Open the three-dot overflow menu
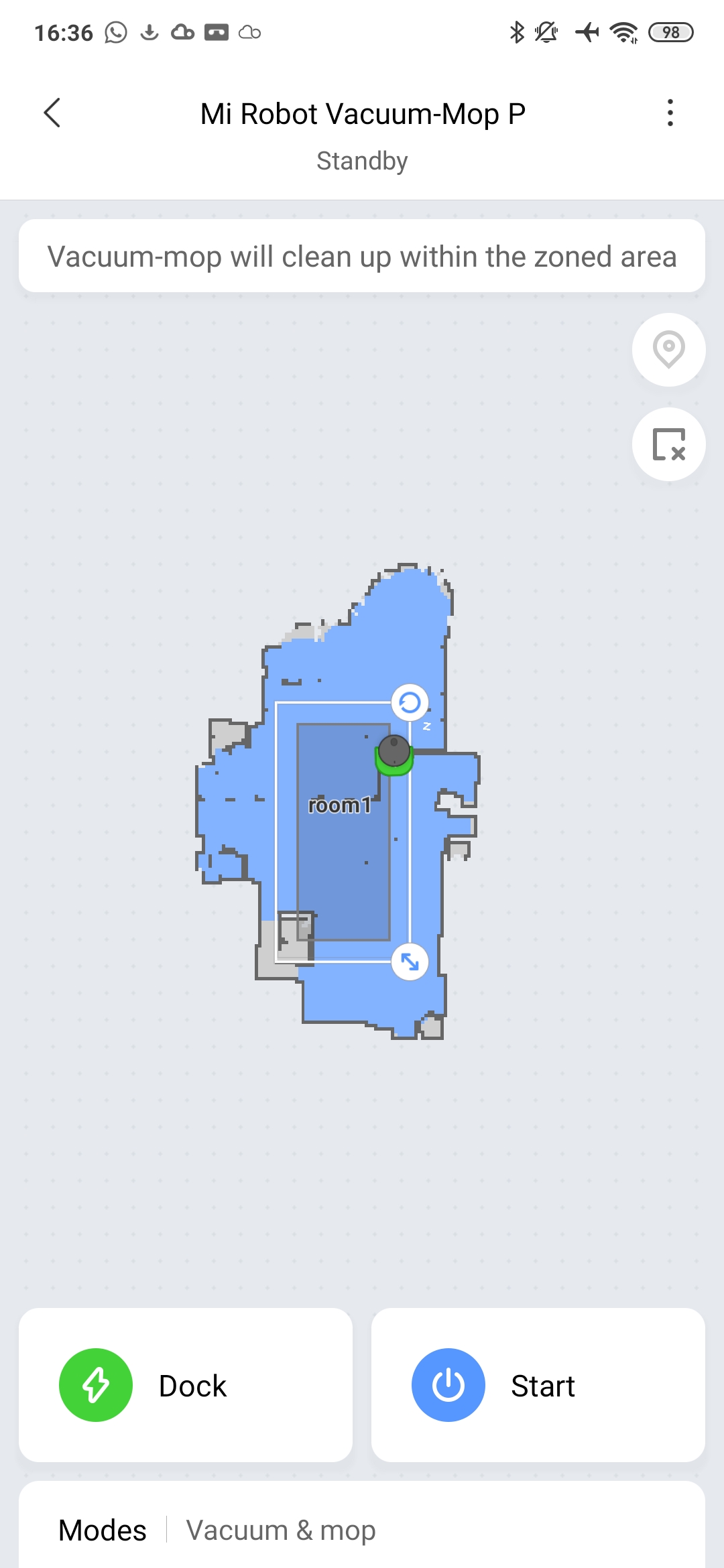Image resolution: width=724 pixels, height=1568 pixels. [670, 113]
